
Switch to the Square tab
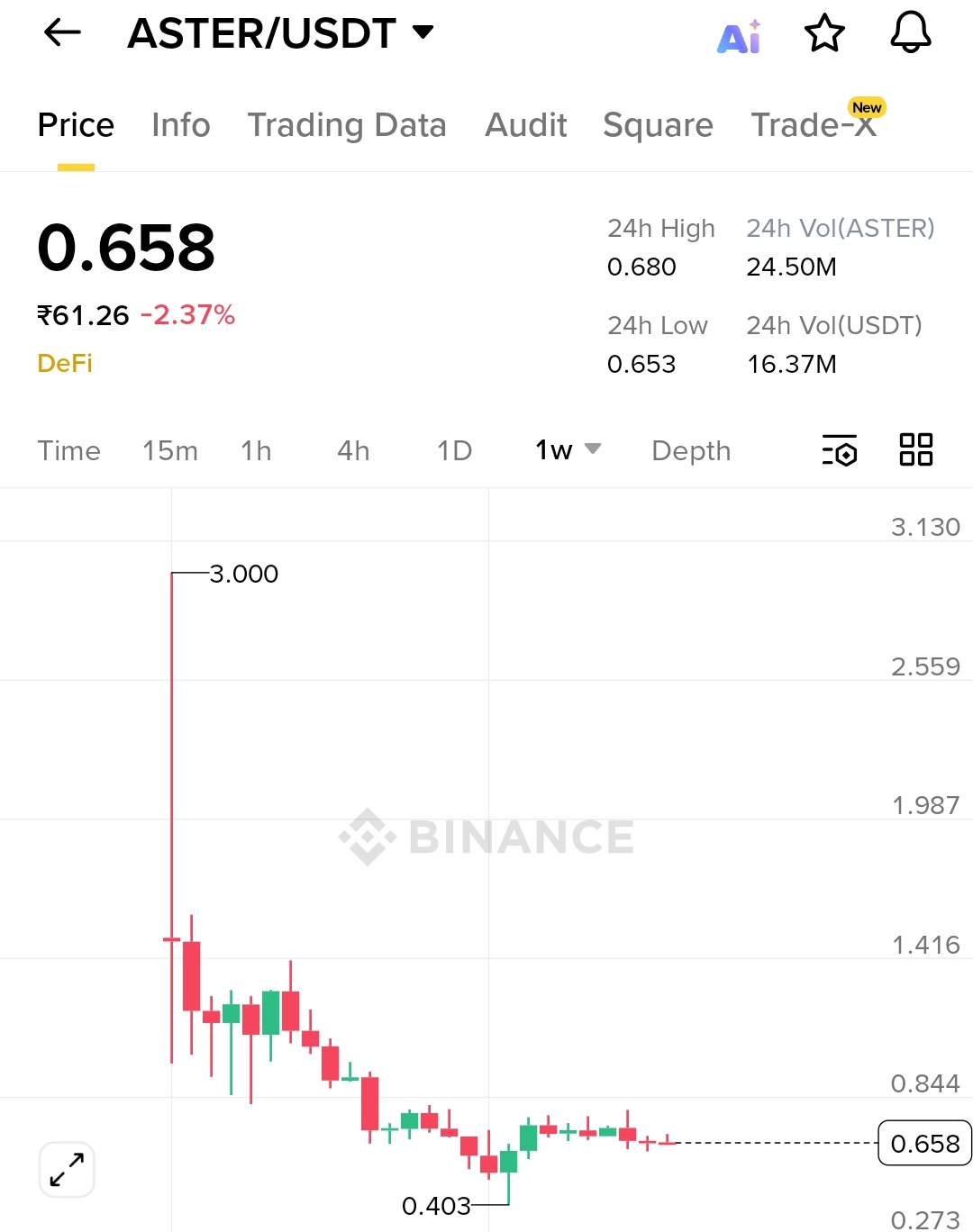click(x=658, y=125)
